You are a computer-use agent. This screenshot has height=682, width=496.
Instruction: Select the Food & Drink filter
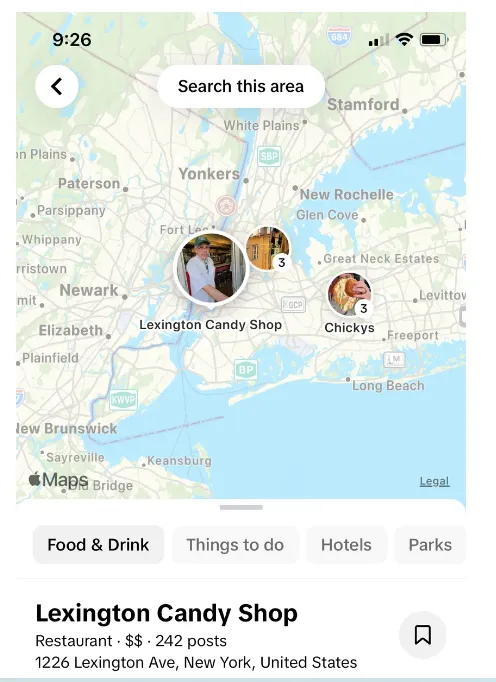(98, 545)
